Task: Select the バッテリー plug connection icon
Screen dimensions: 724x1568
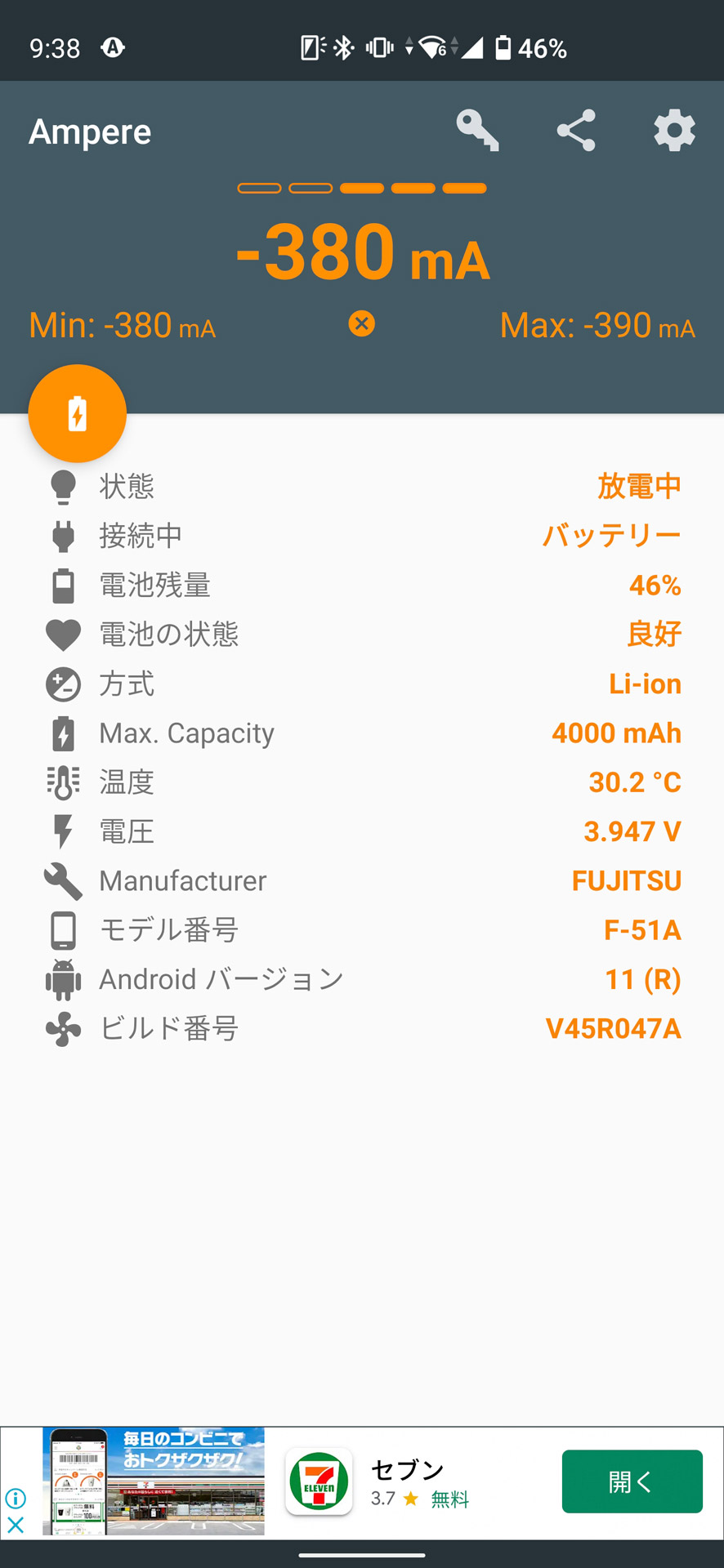Action: (x=64, y=536)
